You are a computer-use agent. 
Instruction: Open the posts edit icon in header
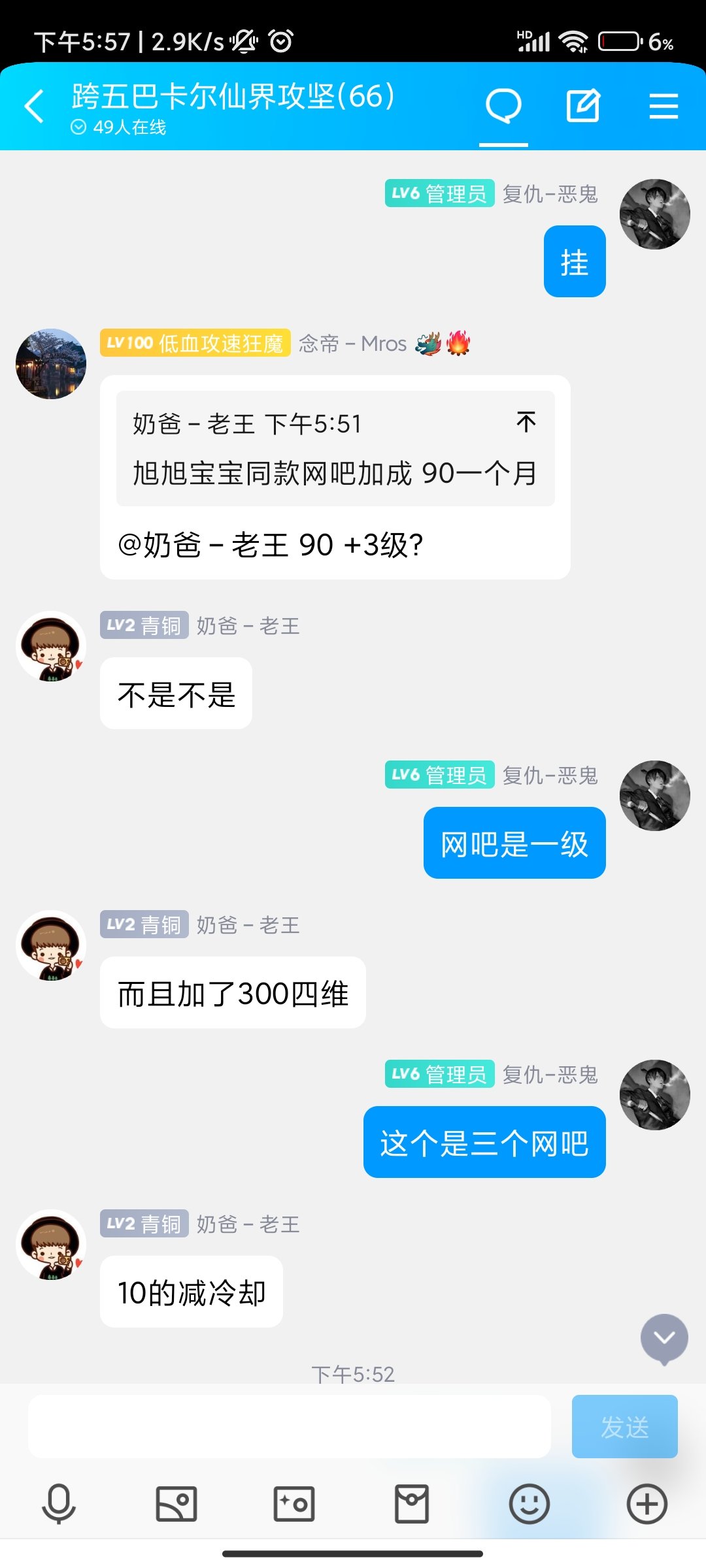click(582, 106)
